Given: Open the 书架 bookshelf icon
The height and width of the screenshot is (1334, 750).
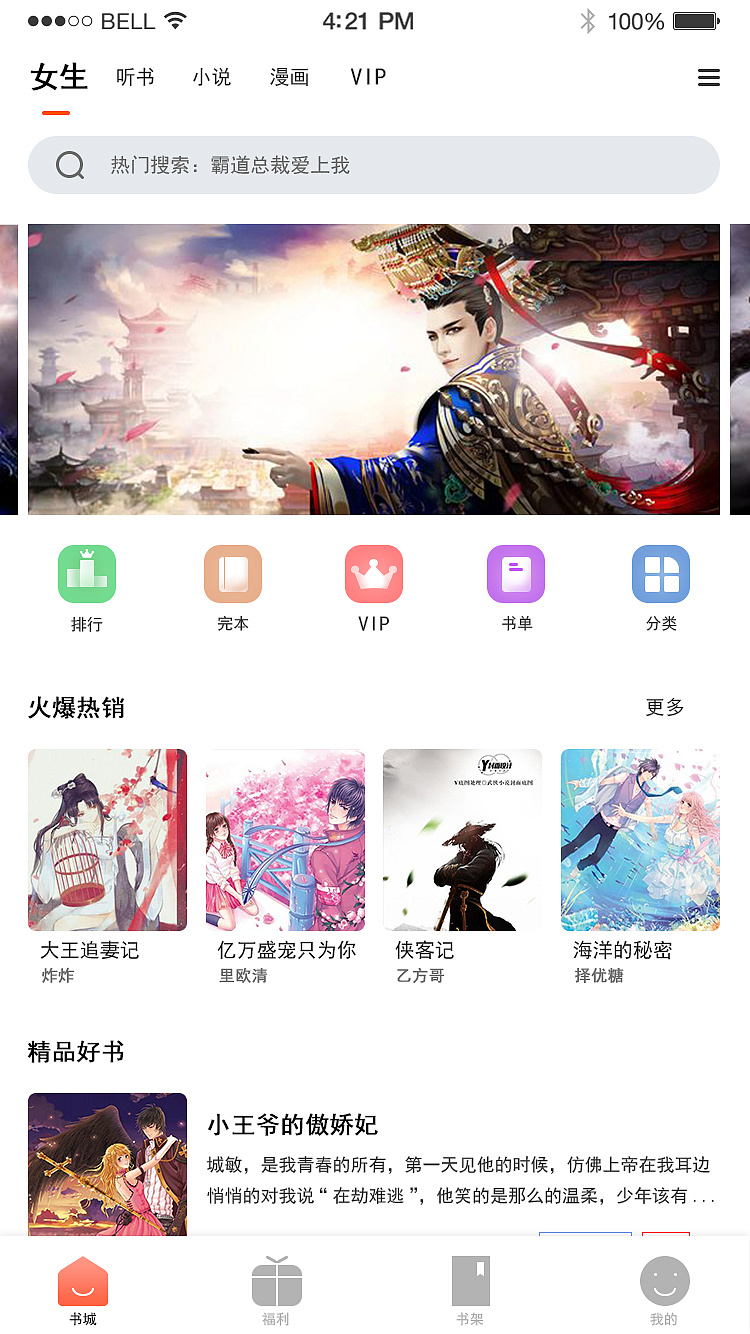Looking at the screenshot, I should pos(470,1280).
